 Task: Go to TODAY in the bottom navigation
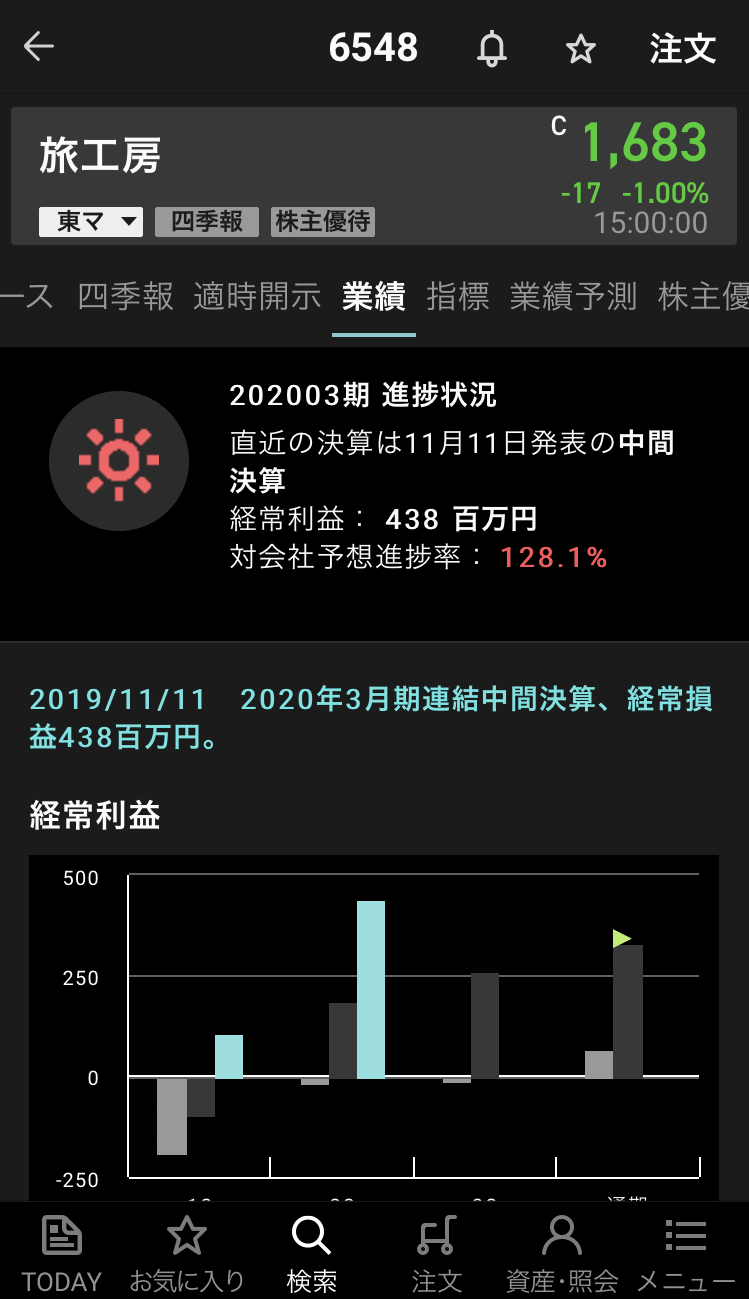[62, 1253]
